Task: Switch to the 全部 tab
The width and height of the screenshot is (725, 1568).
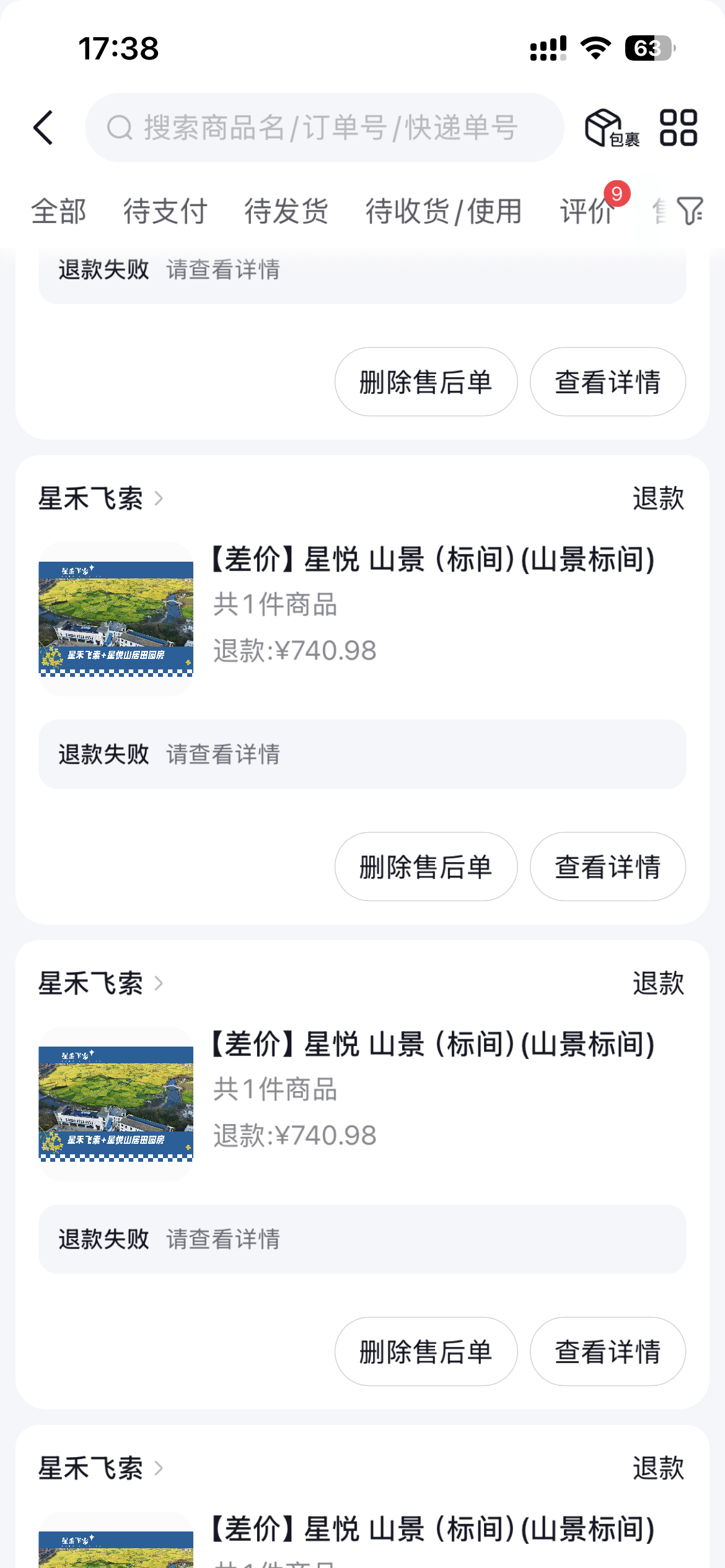Action: [59, 211]
